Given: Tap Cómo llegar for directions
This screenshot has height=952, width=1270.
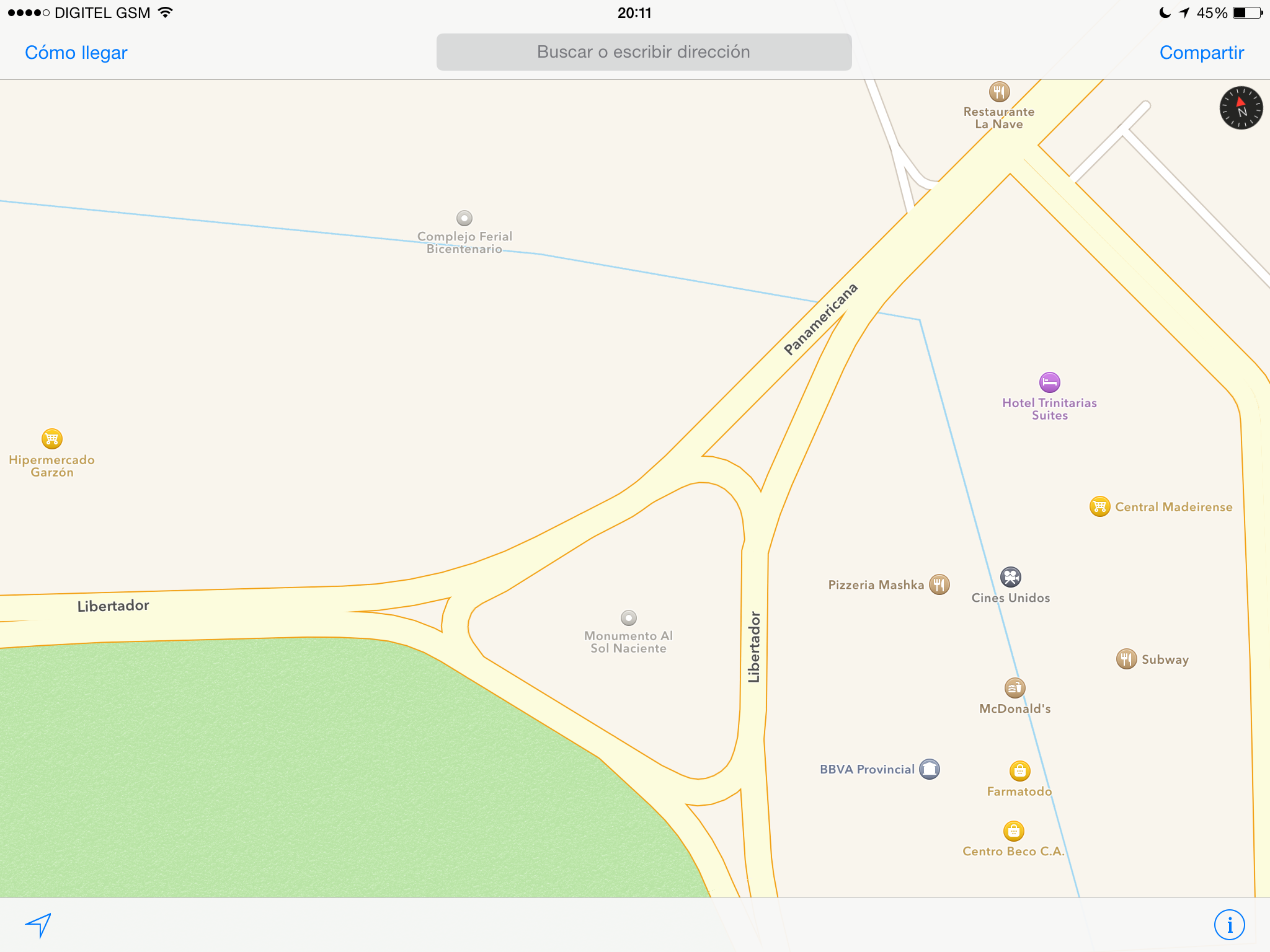Looking at the screenshot, I should tap(76, 53).
